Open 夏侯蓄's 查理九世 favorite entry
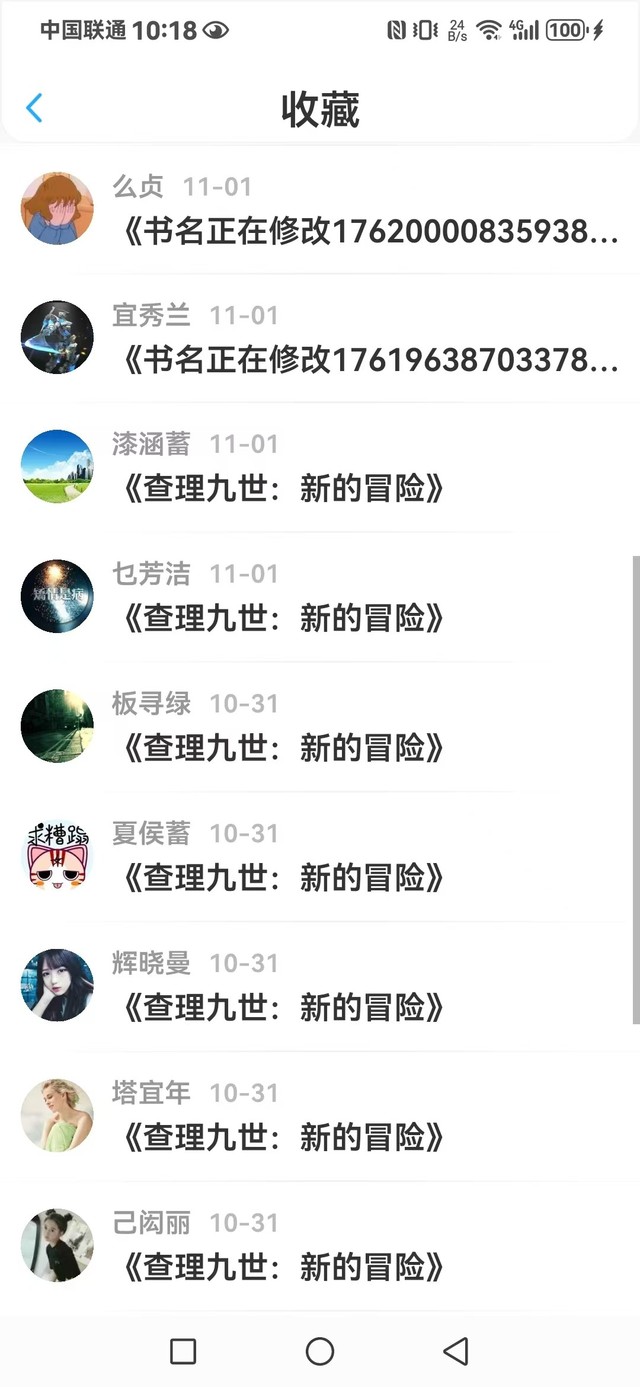Image resolution: width=640 pixels, height=1387 pixels. click(284, 878)
